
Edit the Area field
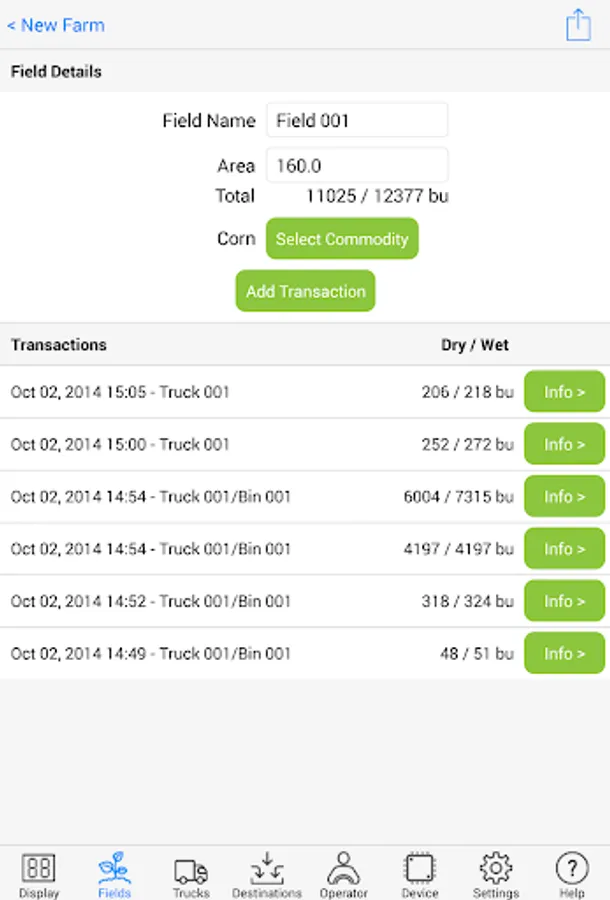coord(356,166)
